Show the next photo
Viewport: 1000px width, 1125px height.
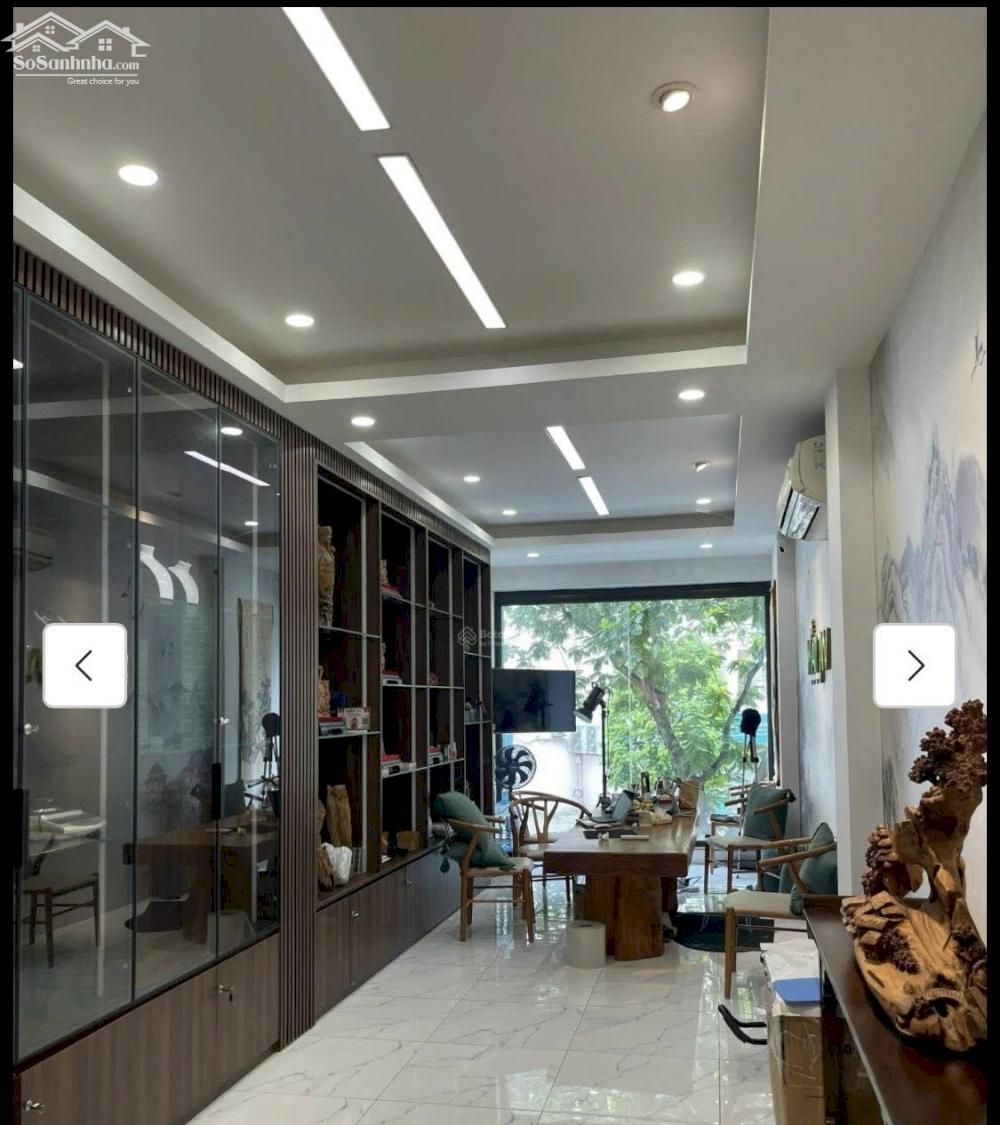[x=914, y=666]
